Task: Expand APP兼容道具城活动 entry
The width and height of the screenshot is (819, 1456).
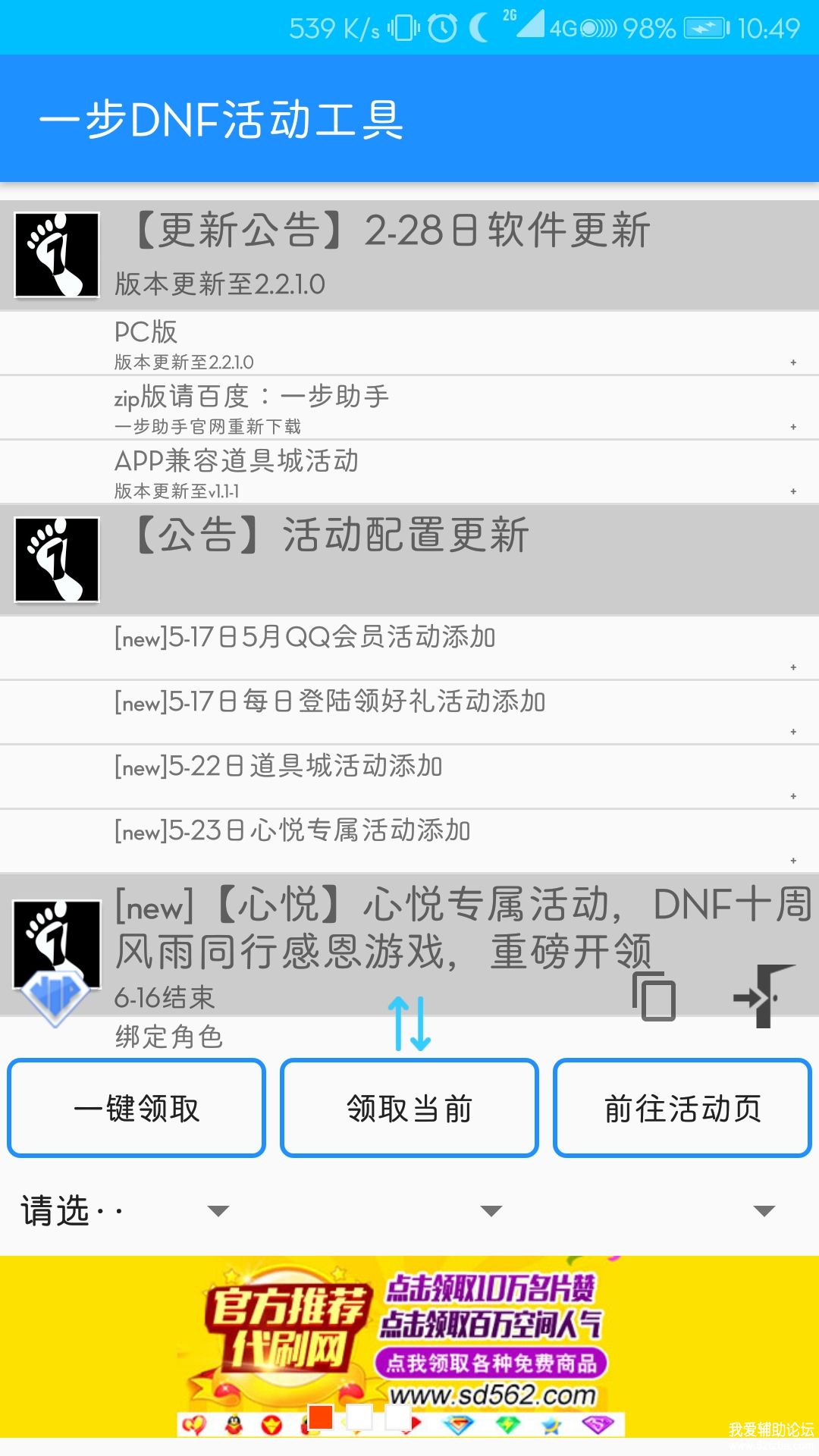Action: (x=409, y=472)
